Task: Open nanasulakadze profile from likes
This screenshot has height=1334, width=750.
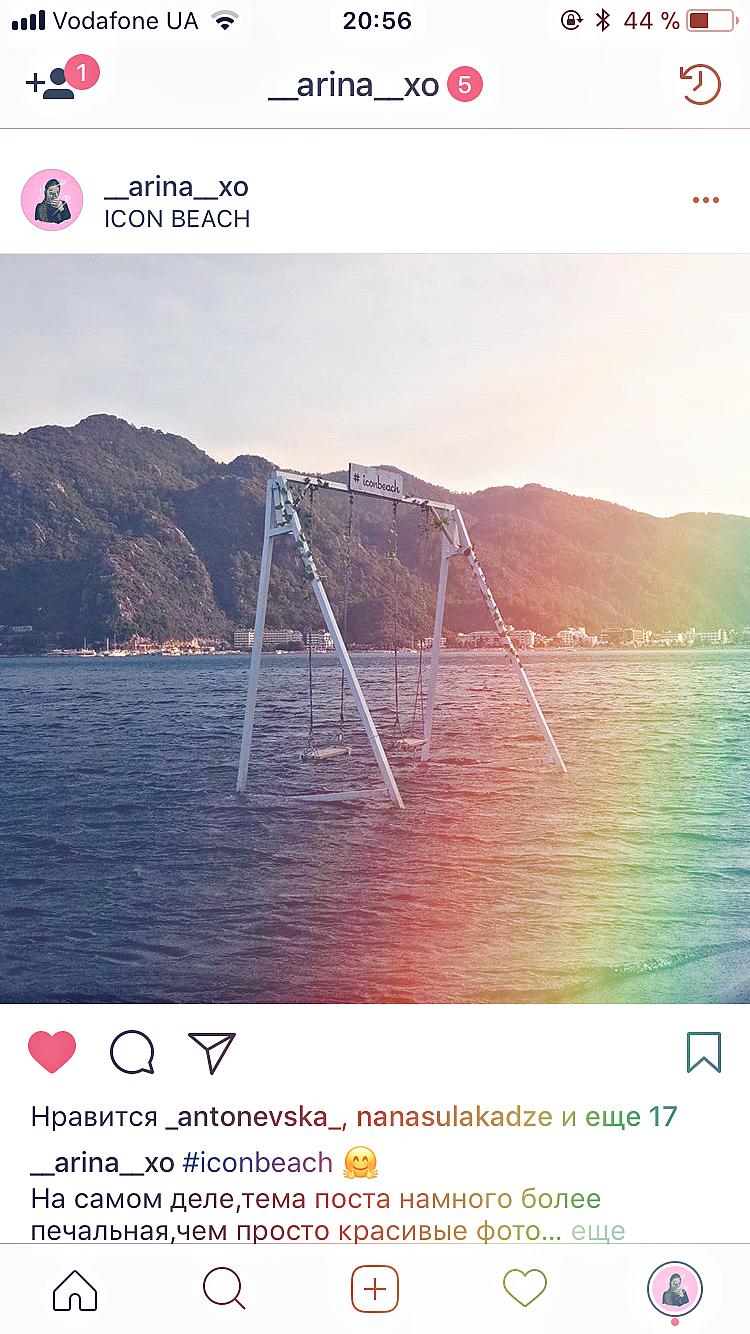Action: tap(454, 1117)
